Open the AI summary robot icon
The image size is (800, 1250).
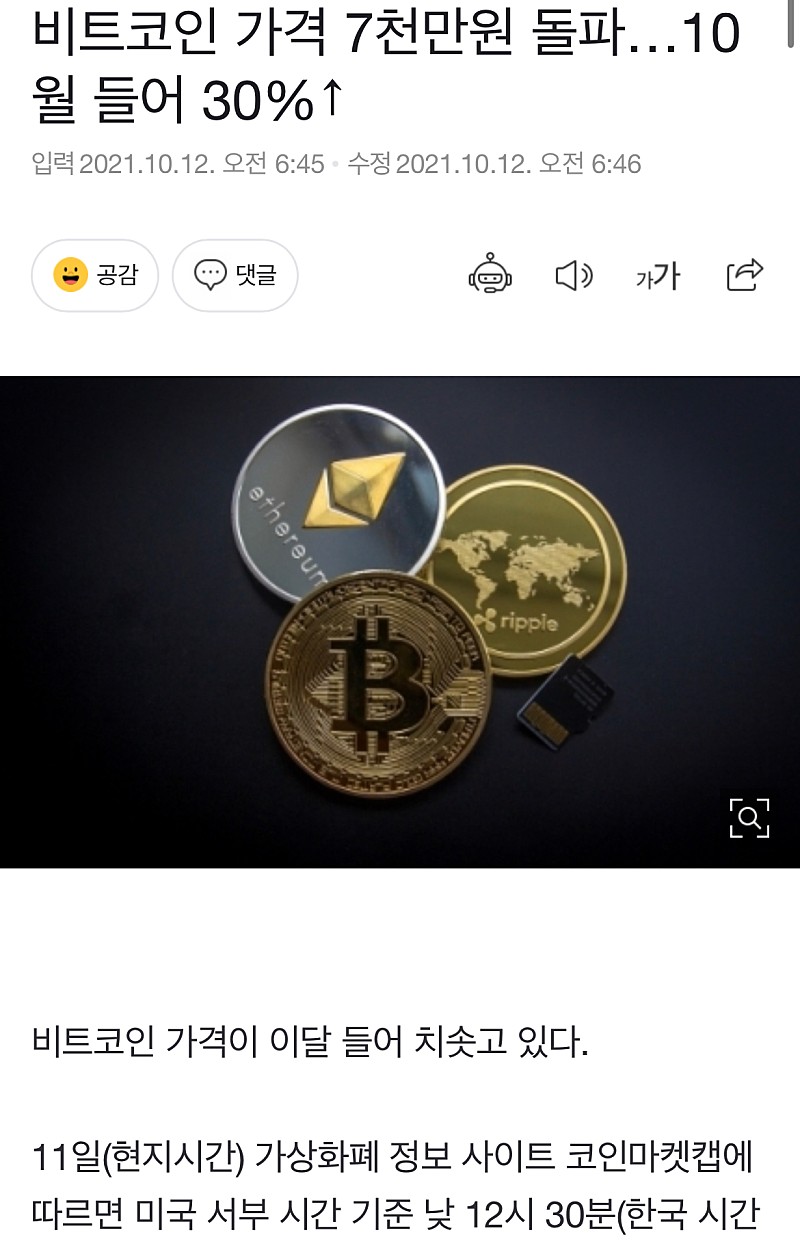point(490,275)
